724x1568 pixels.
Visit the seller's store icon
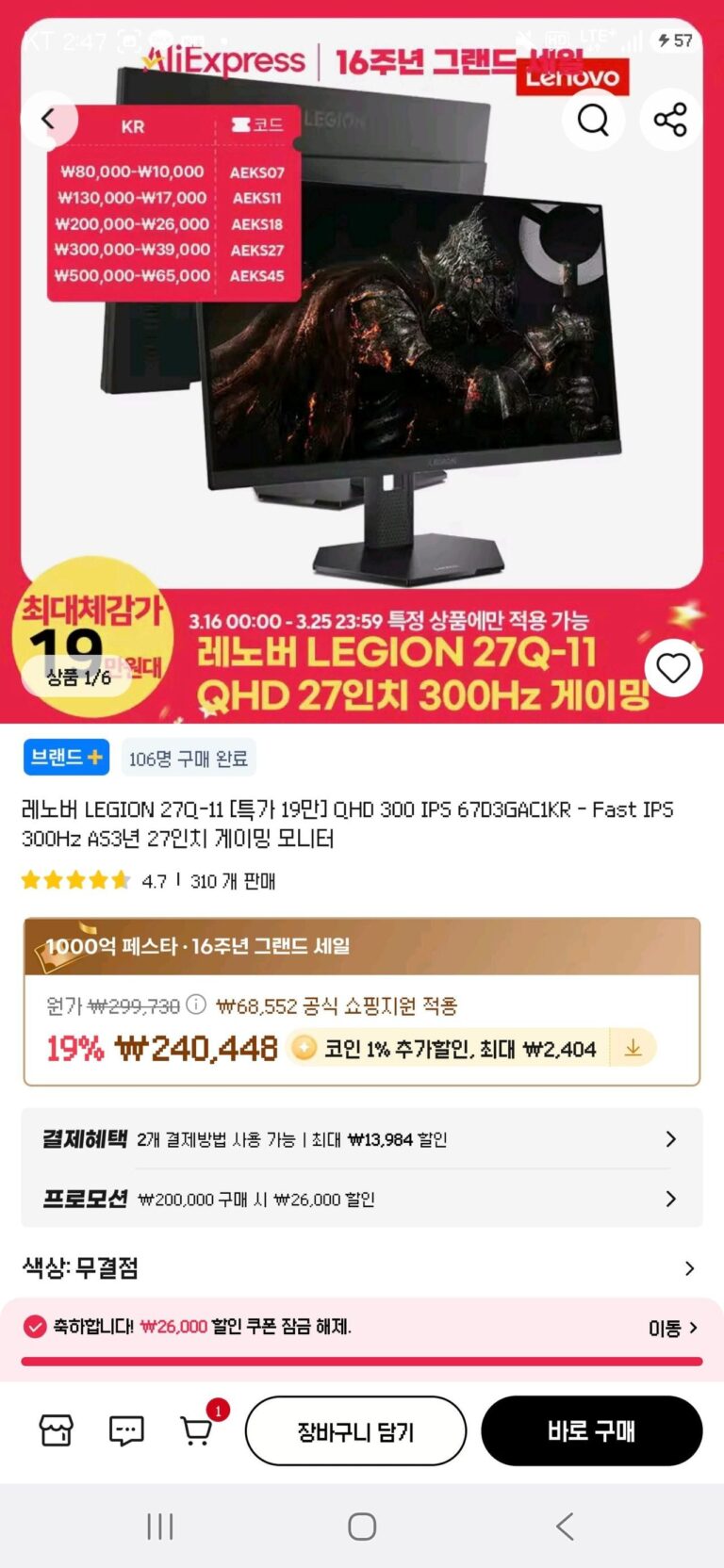[x=56, y=1430]
